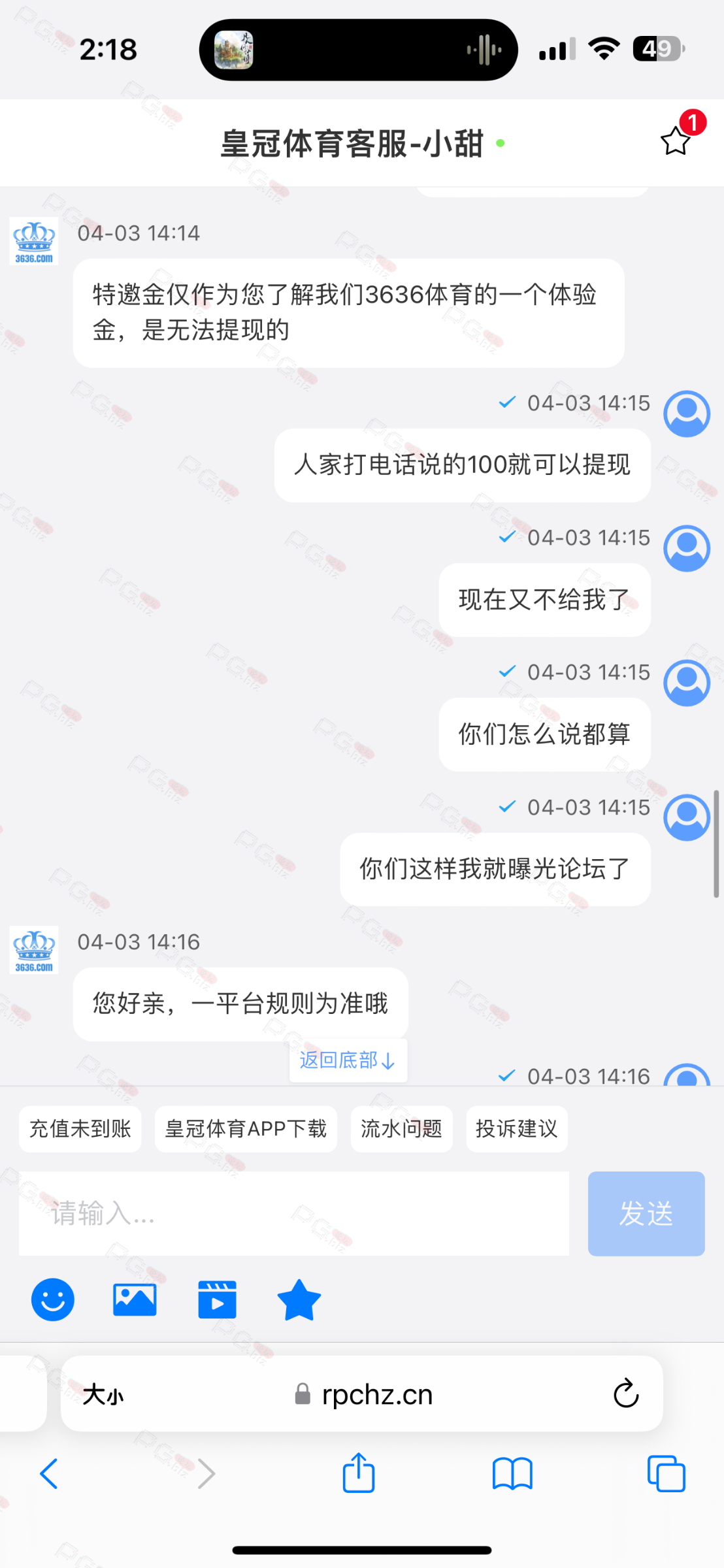
Task: Select the 流水问题 quick option
Action: click(x=401, y=1128)
